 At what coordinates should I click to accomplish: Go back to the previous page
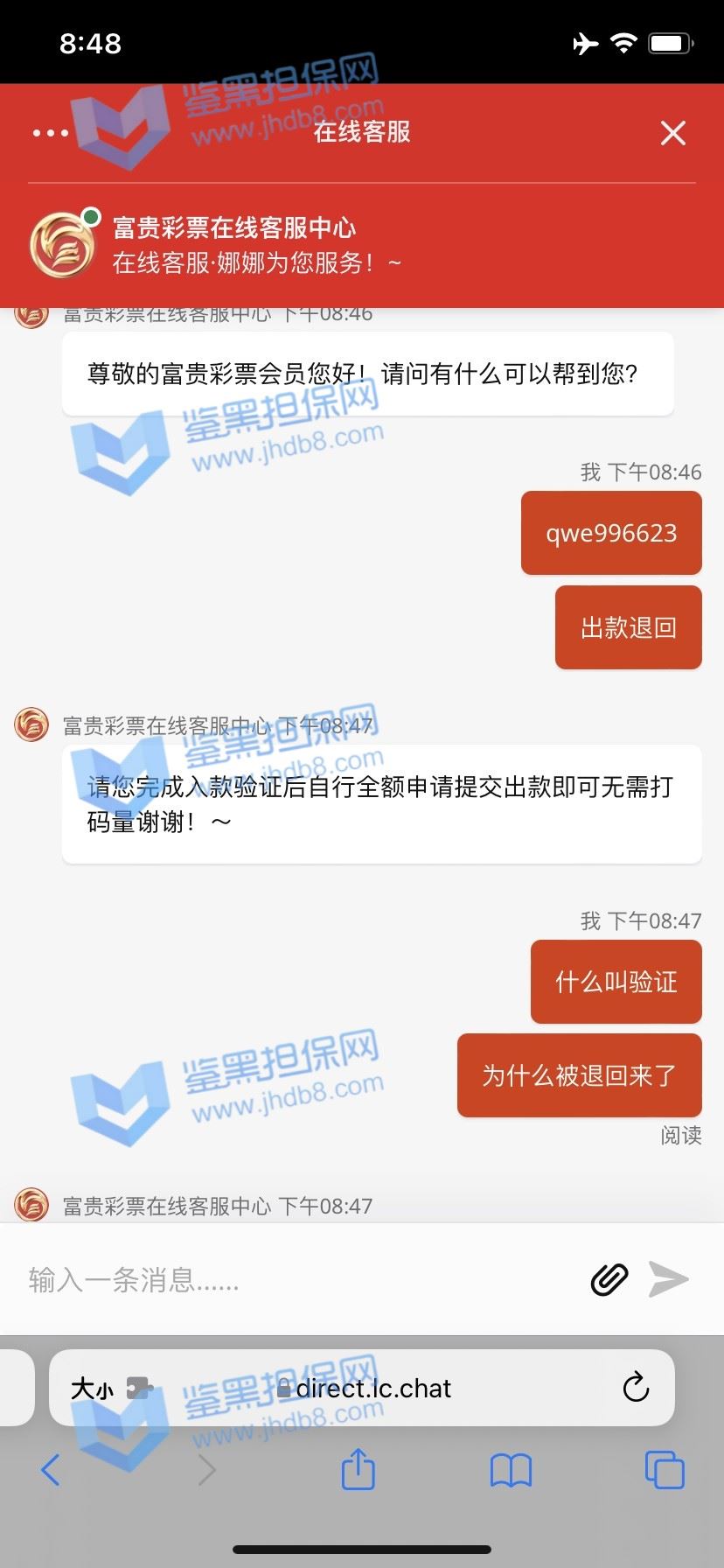[x=51, y=1470]
